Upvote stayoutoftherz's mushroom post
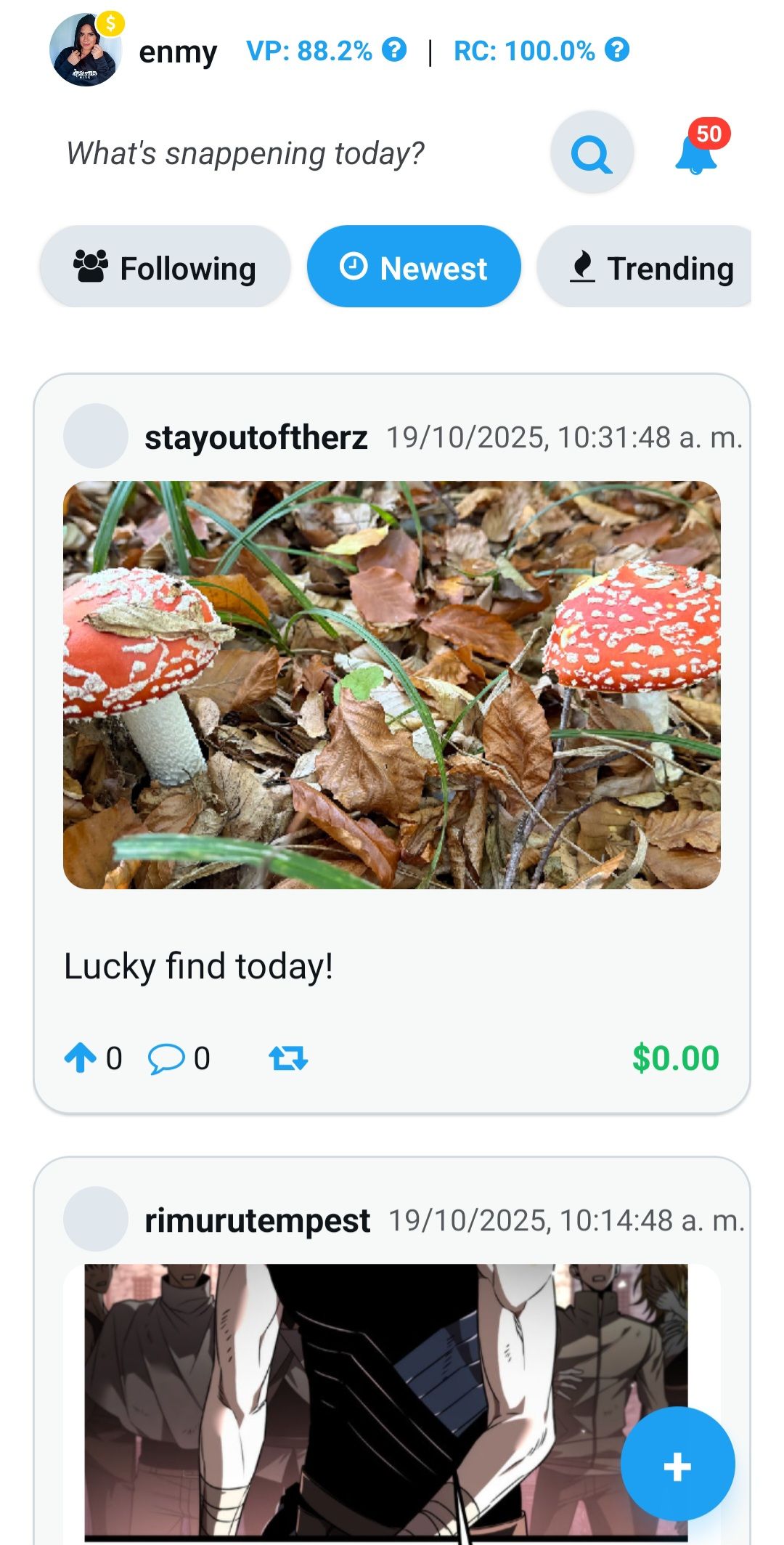784x1545 pixels. (x=80, y=1058)
